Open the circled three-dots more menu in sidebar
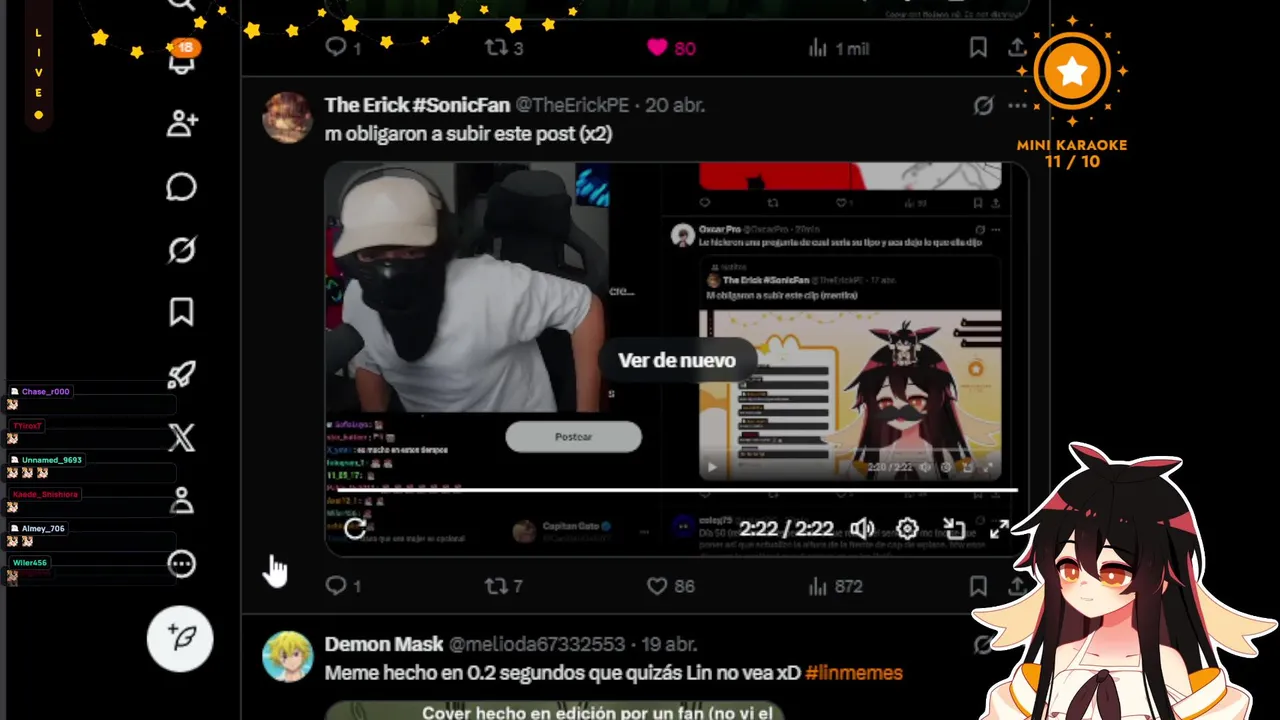Screen dimensions: 1280x720 coord(181,564)
